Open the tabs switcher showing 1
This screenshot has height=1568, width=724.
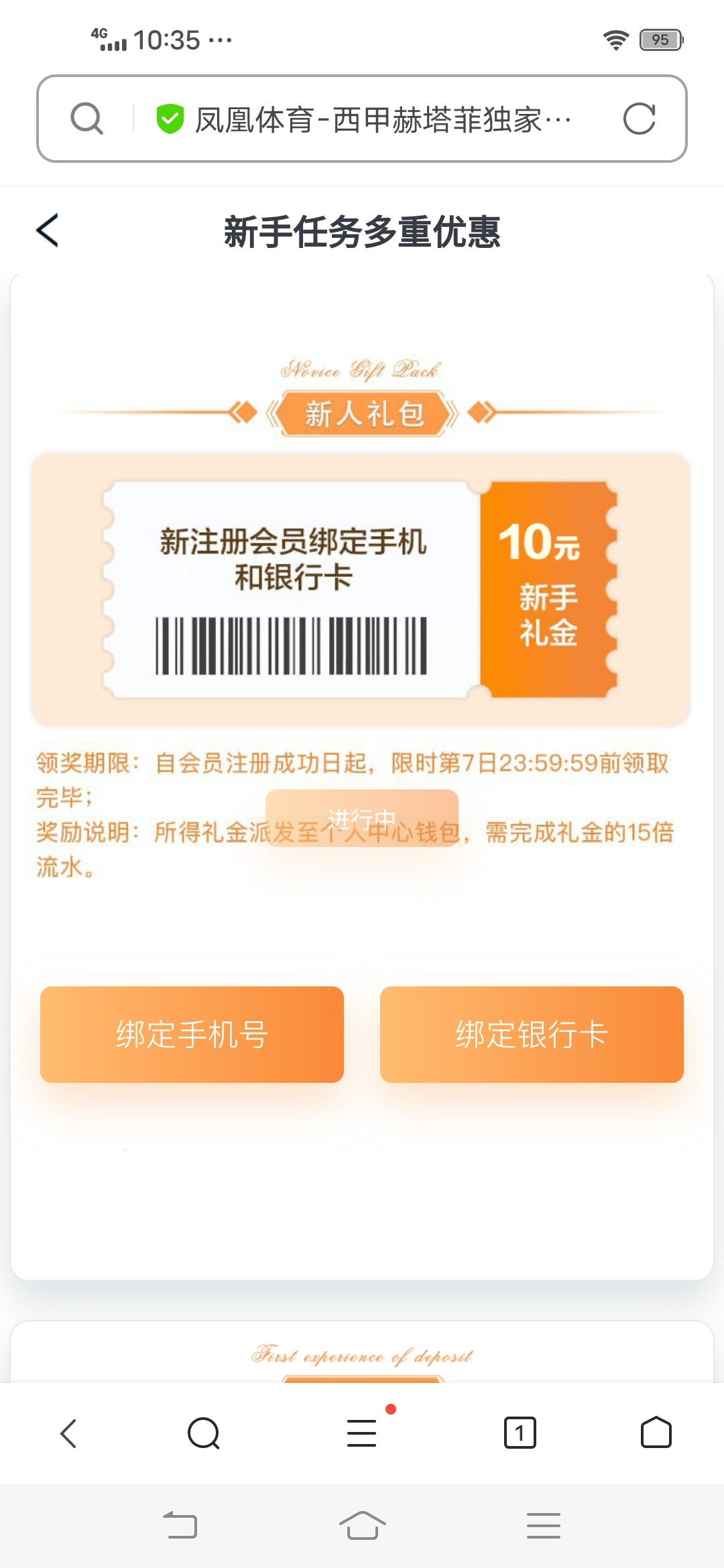point(520,1433)
